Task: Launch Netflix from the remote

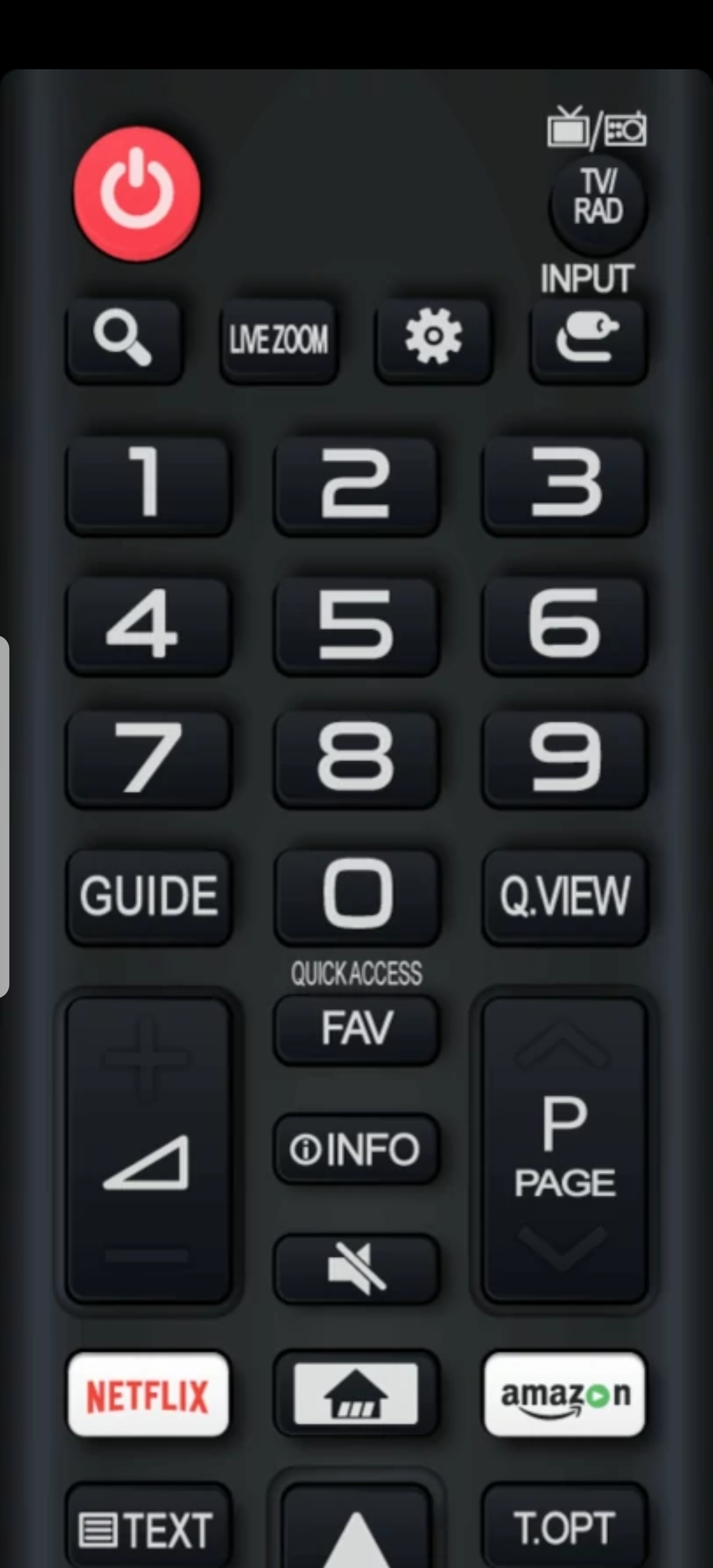Action: pyautogui.click(x=148, y=1394)
